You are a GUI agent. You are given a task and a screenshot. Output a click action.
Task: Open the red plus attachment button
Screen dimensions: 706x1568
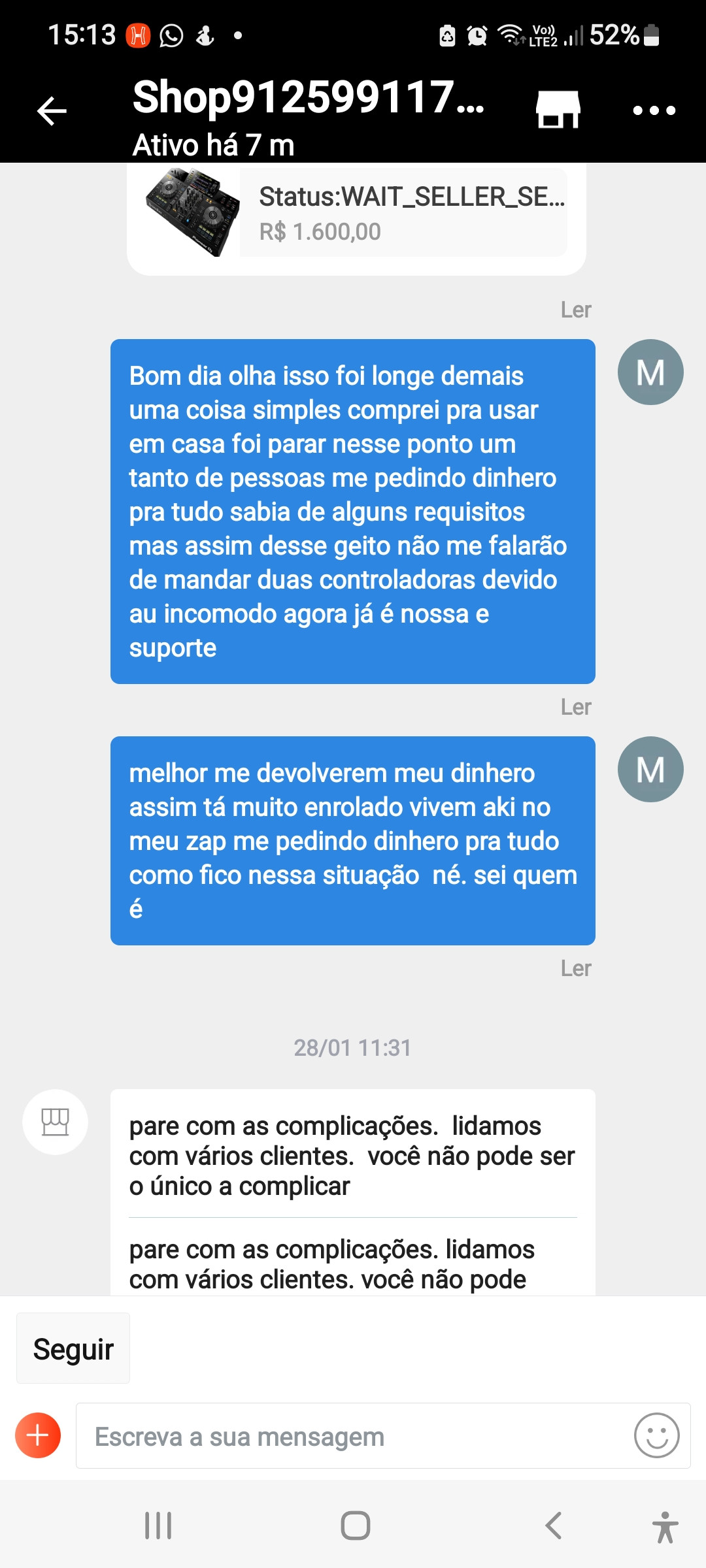pyautogui.click(x=38, y=1435)
